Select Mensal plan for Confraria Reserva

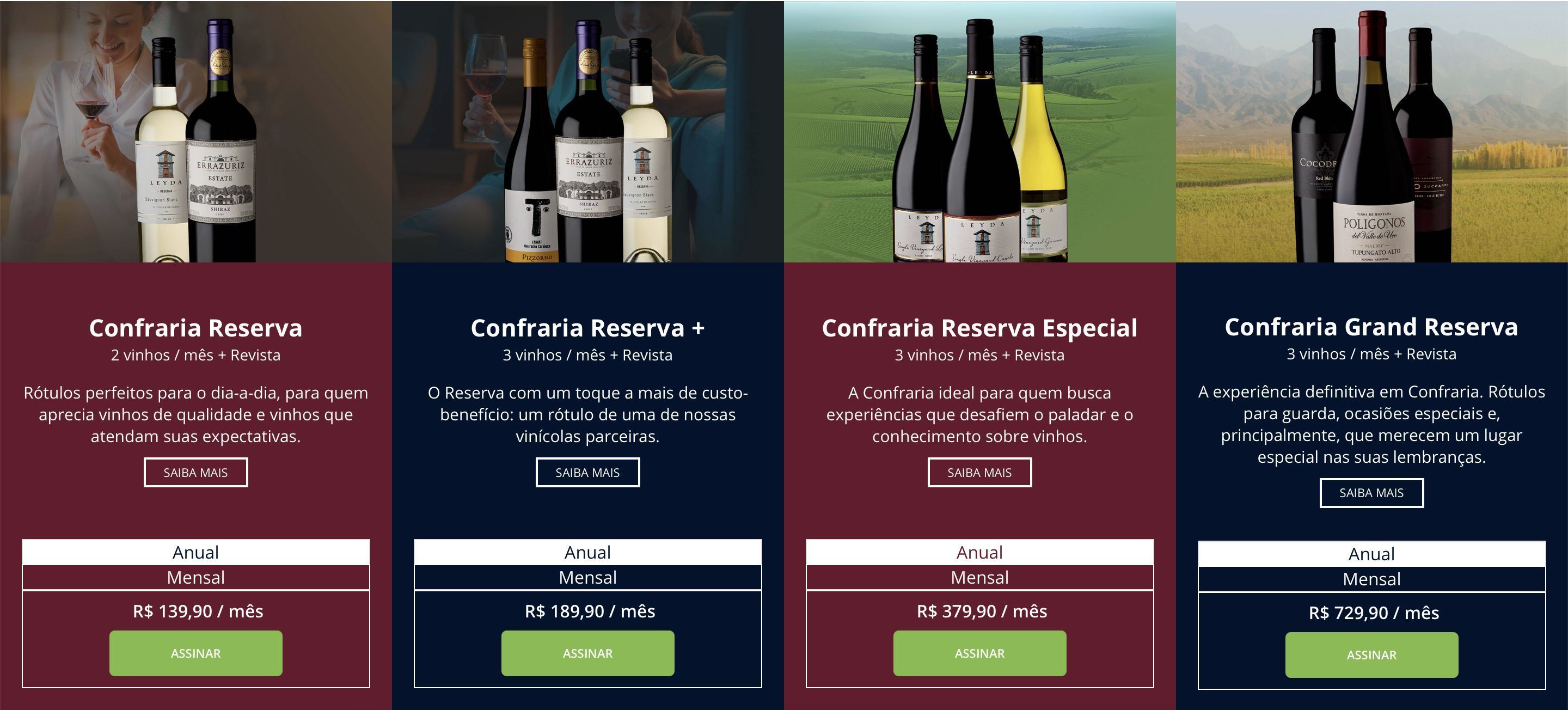195,577
